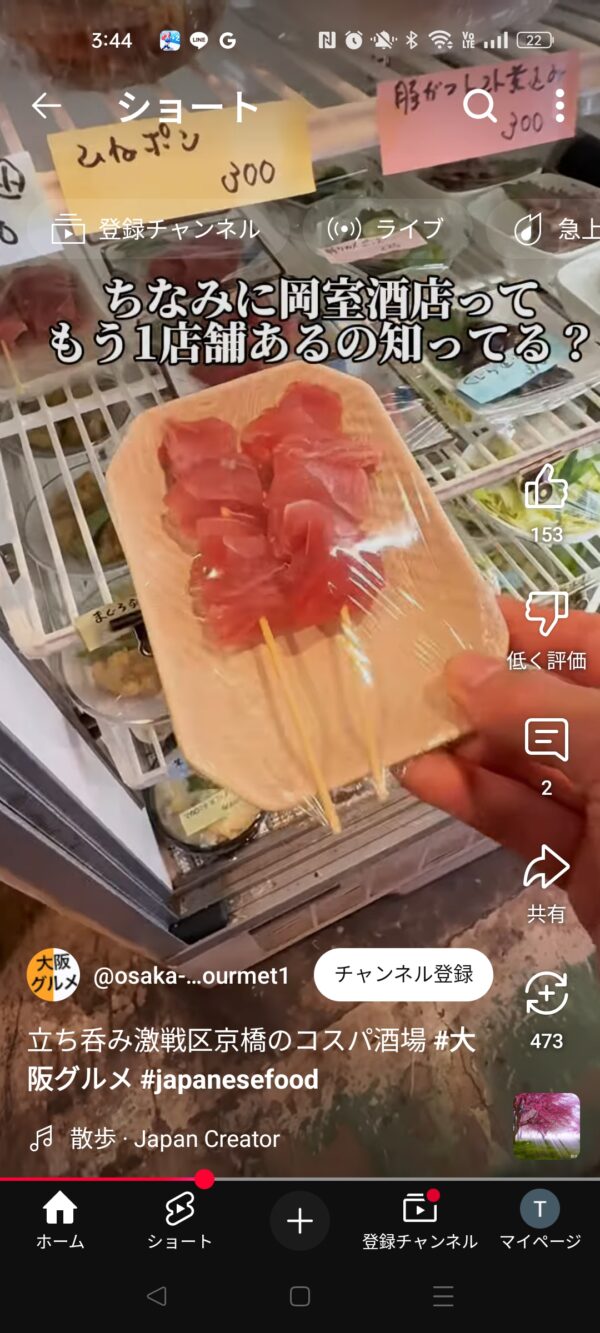Image resolution: width=600 pixels, height=1333 pixels.
Task: Switch to the ホーム tab
Action: 60,1221
